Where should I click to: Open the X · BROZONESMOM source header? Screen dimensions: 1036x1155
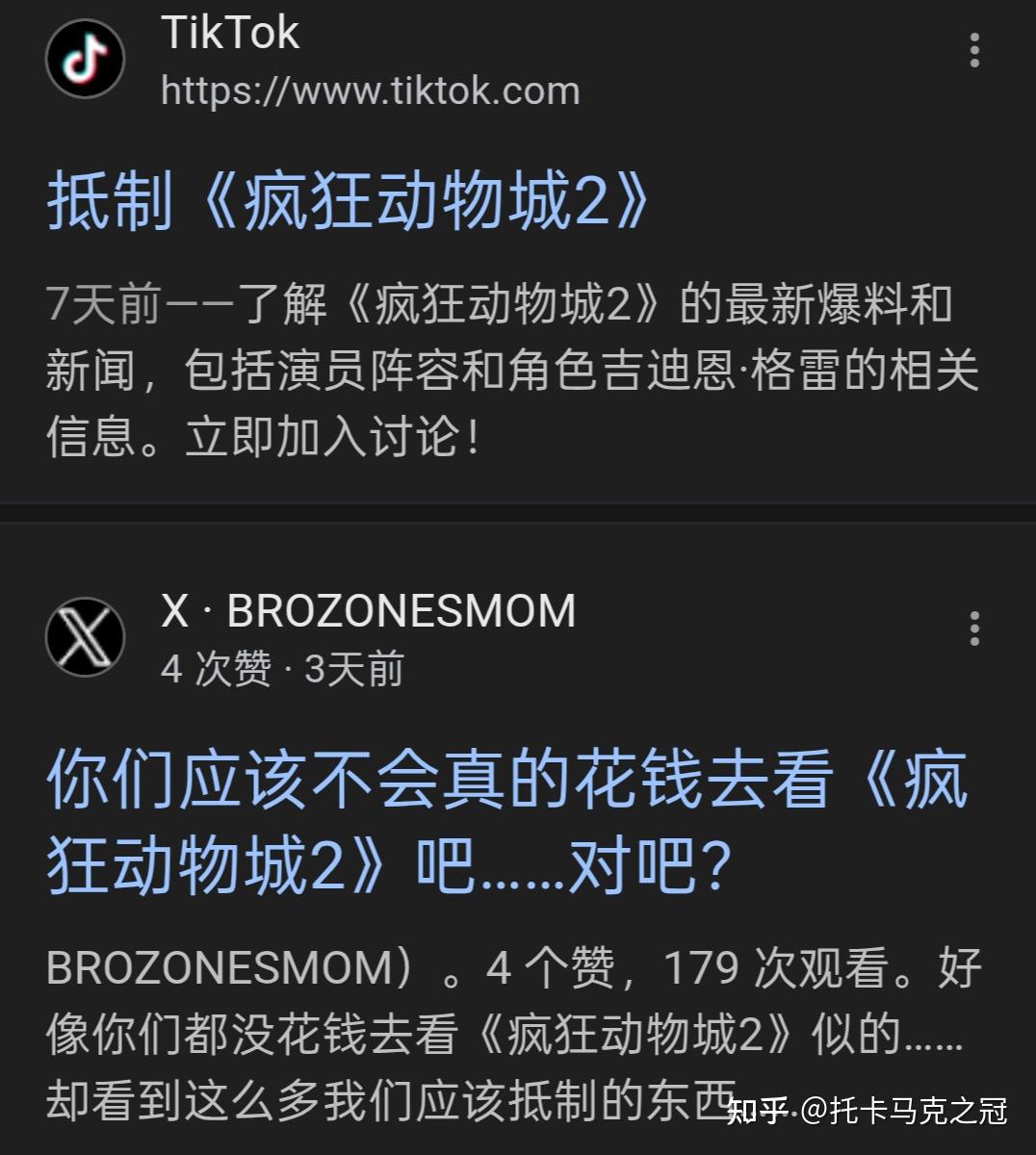click(368, 611)
